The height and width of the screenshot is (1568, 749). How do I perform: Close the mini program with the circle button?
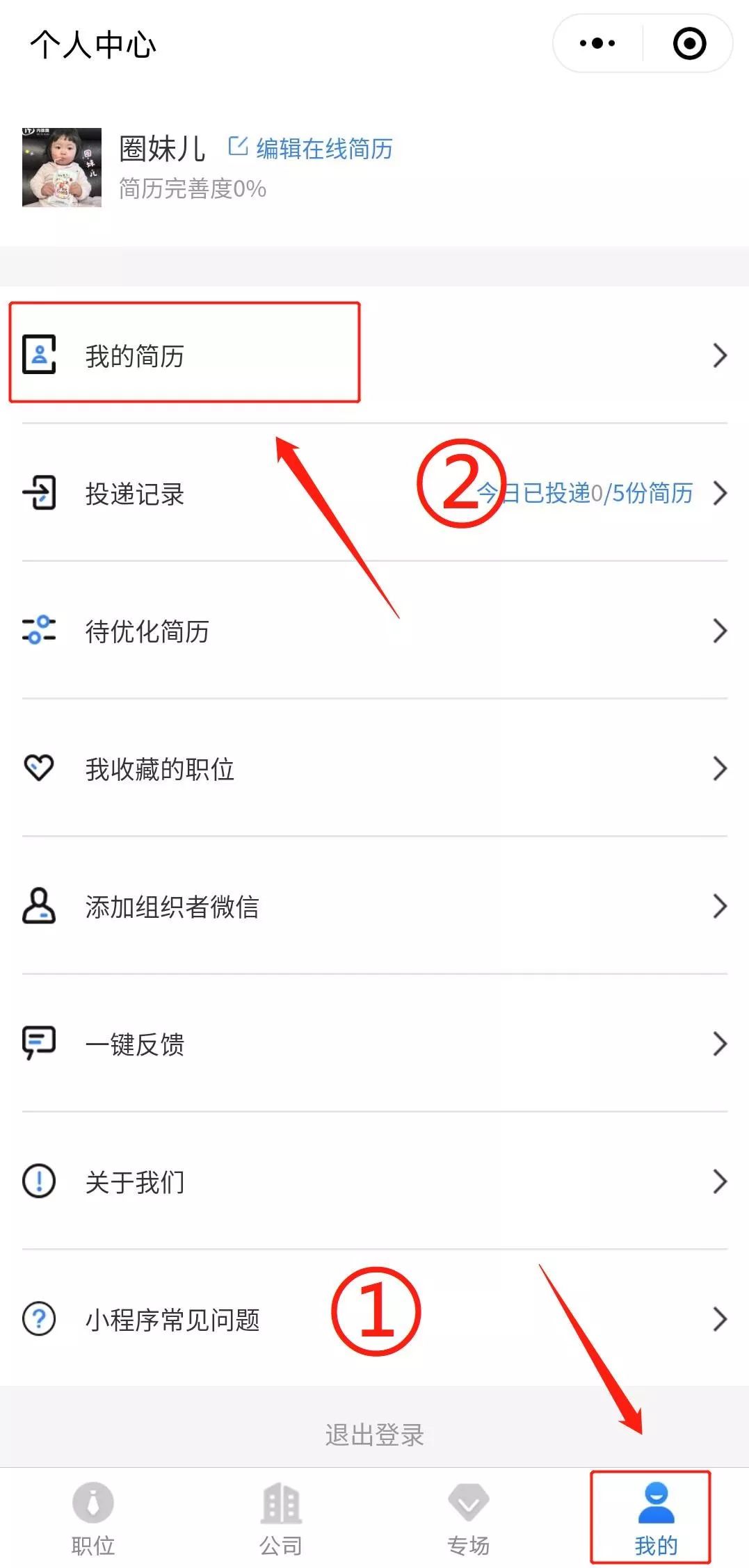pyautogui.click(x=689, y=43)
